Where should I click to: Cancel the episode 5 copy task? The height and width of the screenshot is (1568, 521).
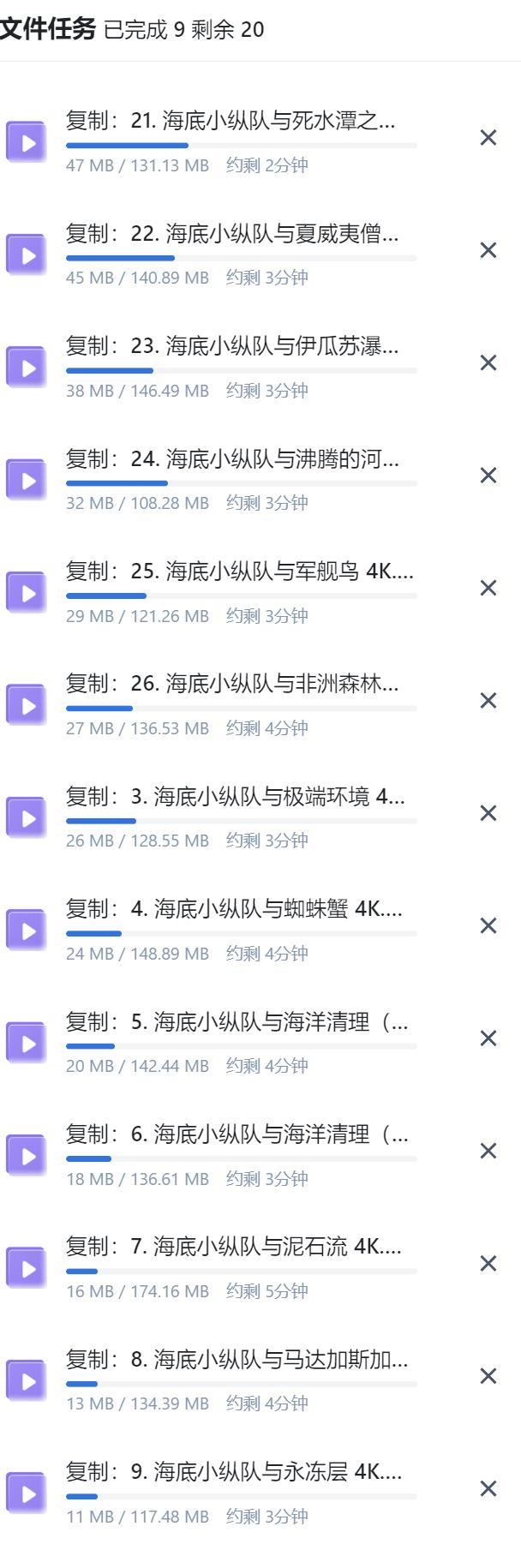tap(488, 1038)
